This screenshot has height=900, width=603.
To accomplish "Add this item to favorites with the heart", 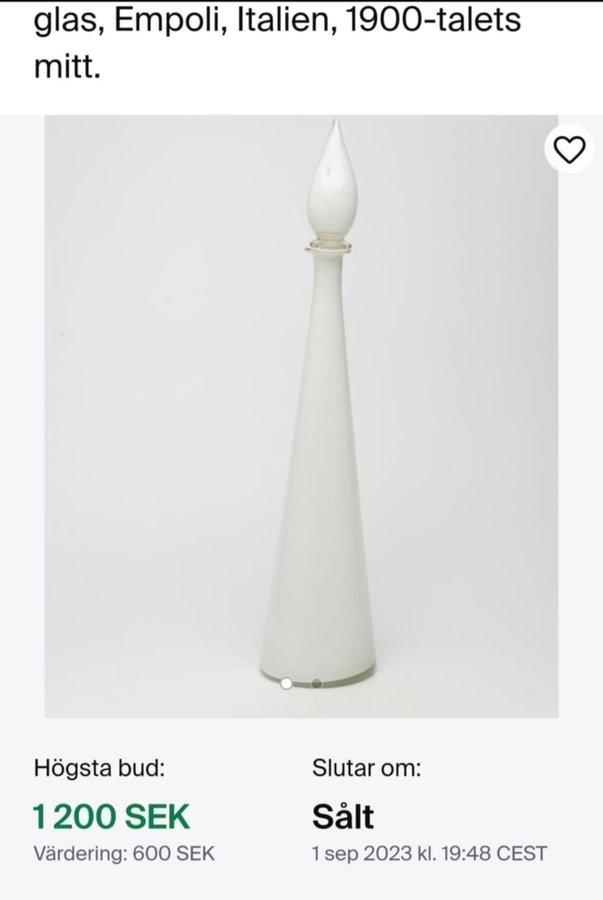I will [568, 150].
